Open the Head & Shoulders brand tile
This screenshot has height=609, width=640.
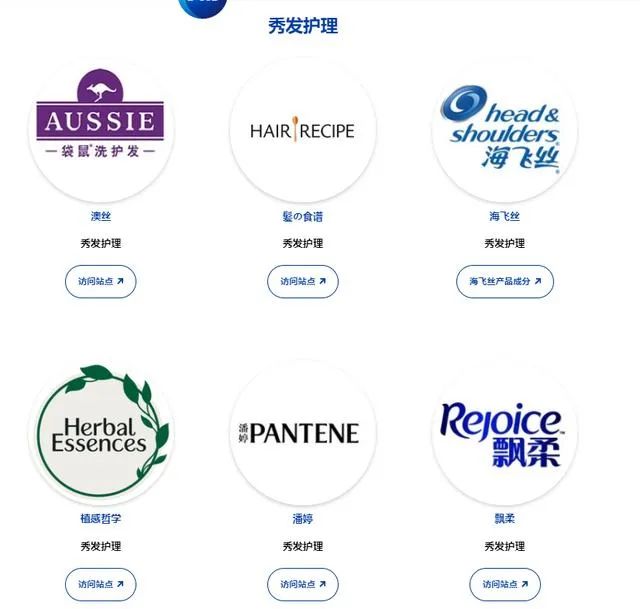(505, 130)
